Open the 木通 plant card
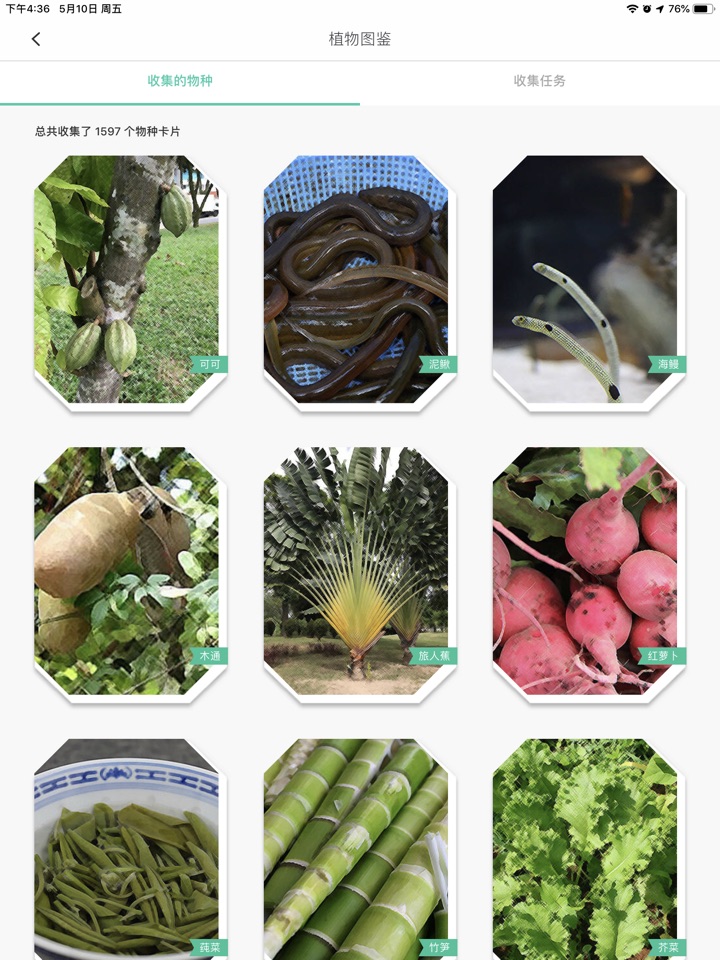This screenshot has height=960, width=720. point(126,571)
